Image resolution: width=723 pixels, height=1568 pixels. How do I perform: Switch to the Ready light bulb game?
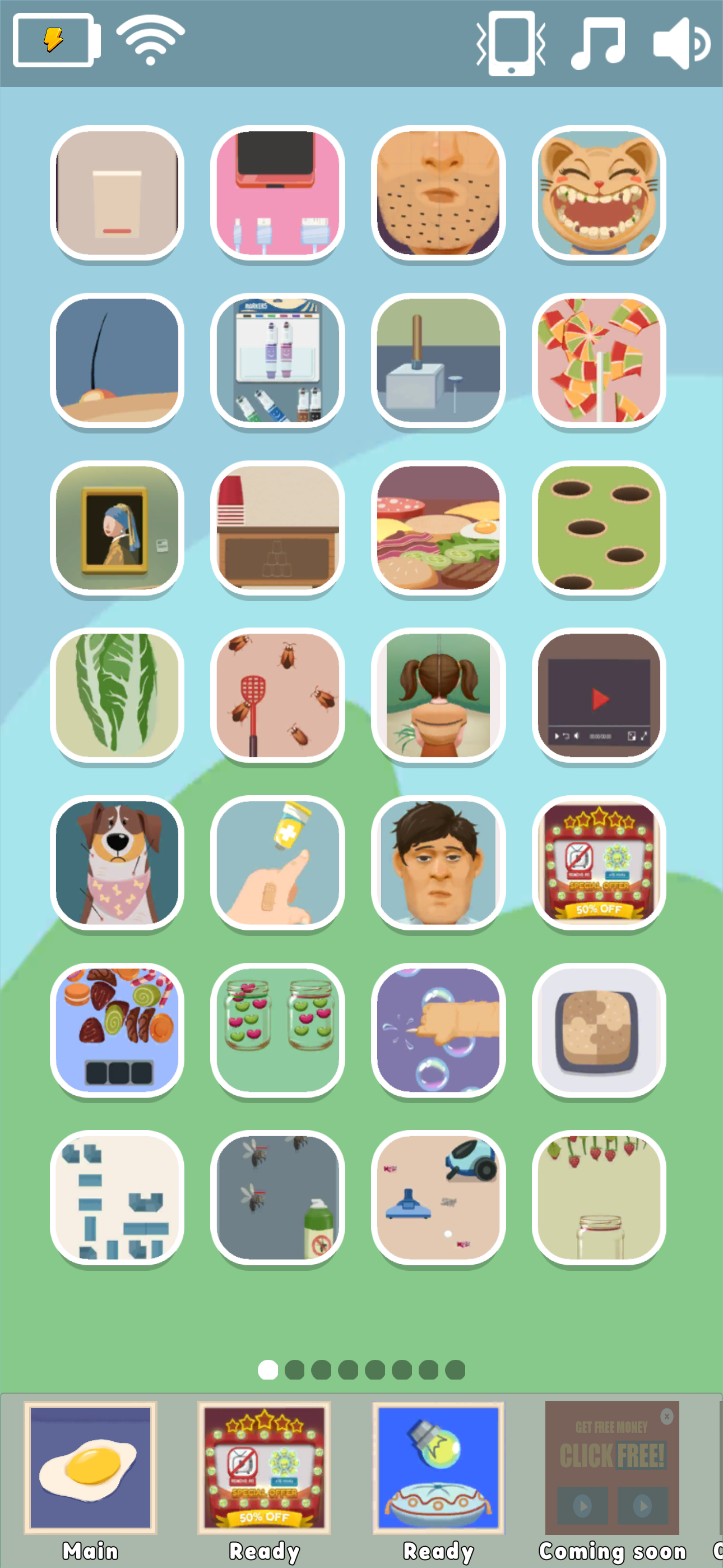439,1468
